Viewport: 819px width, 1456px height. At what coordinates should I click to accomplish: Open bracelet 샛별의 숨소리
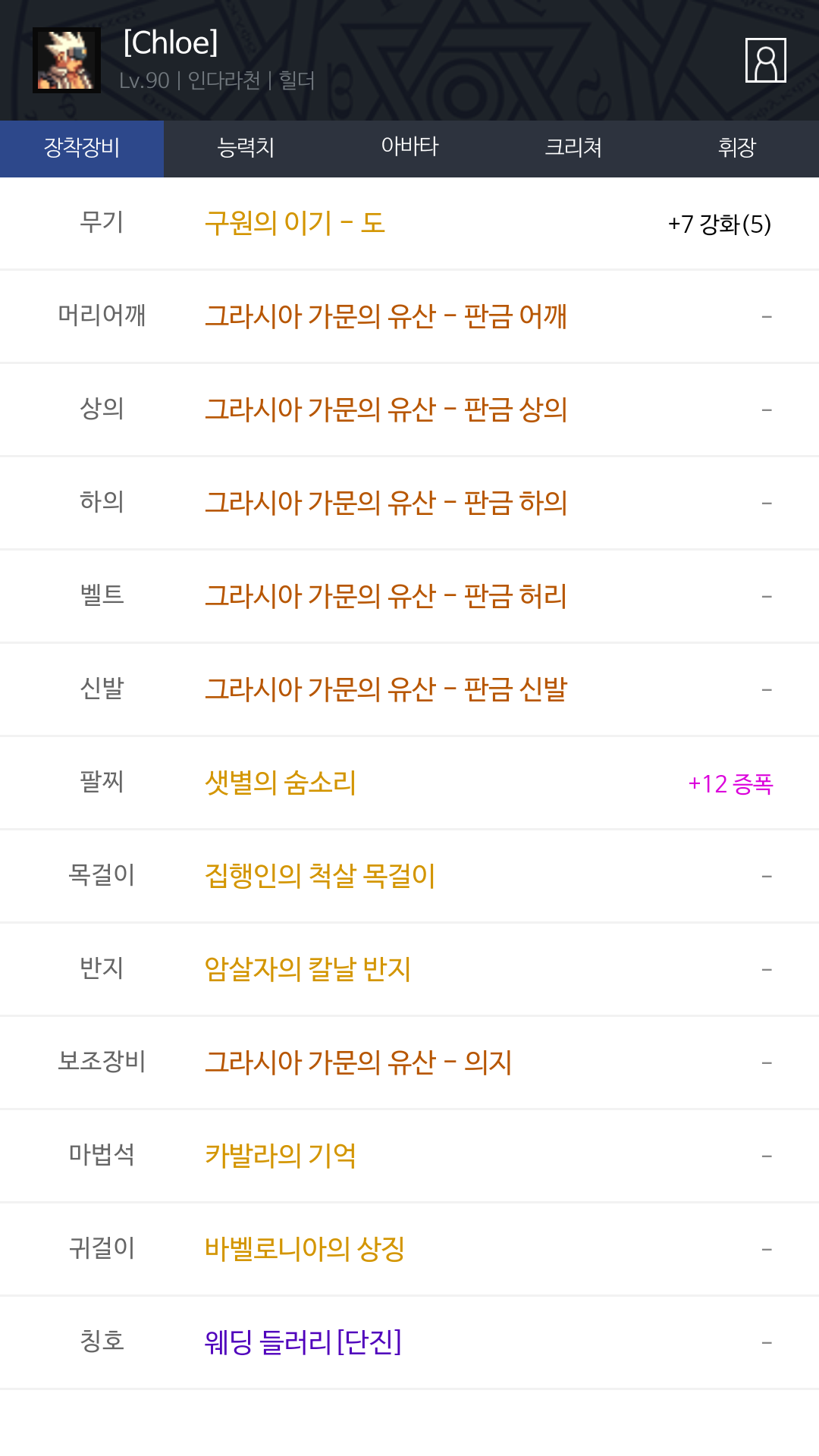281,783
